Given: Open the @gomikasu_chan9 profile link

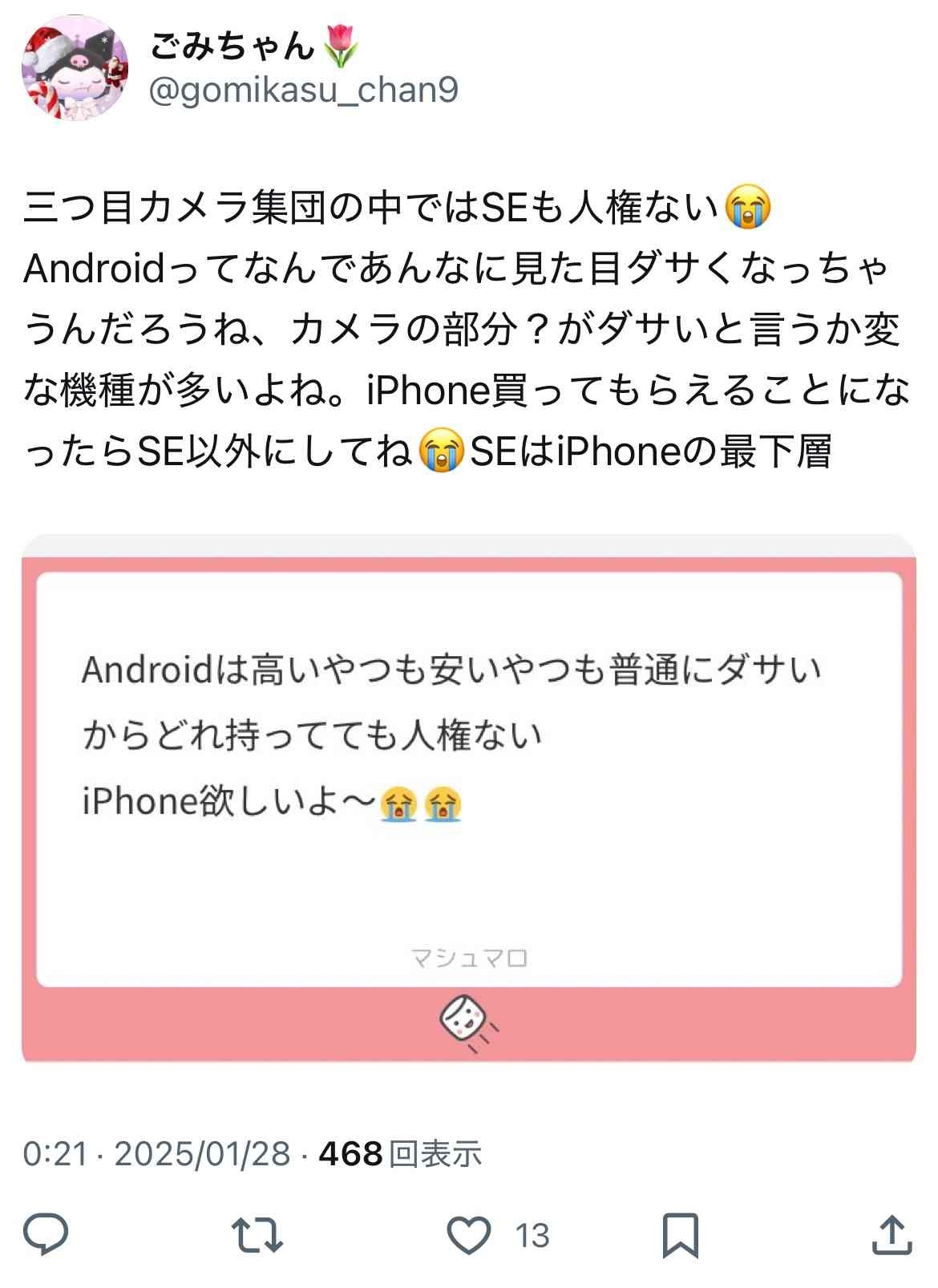Looking at the screenshot, I should pyautogui.click(x=304, y=91).
